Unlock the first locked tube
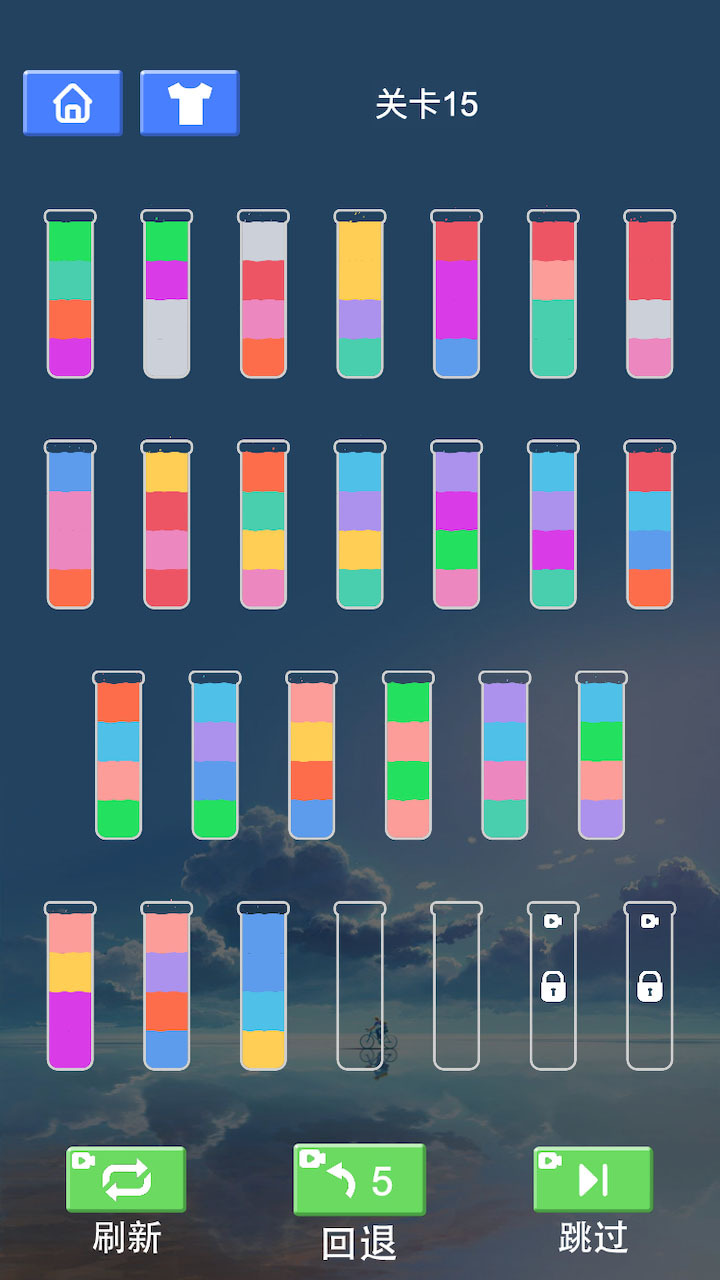 pos(553,986)
